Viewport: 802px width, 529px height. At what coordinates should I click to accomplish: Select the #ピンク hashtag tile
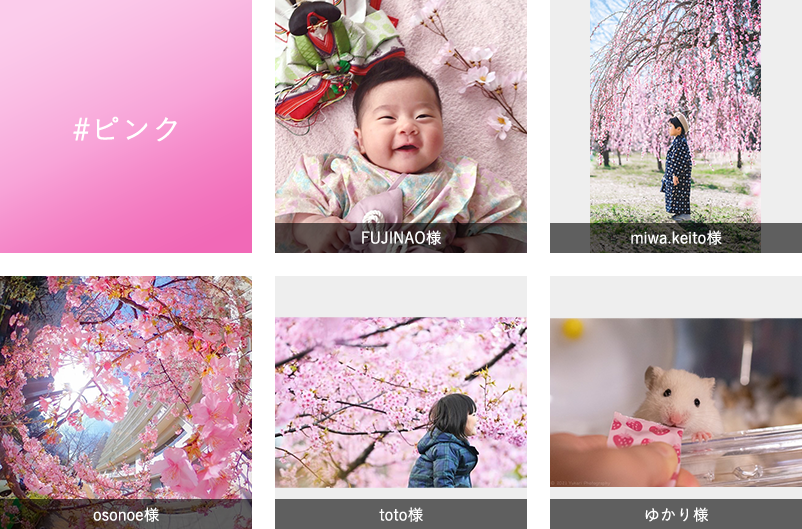tap(126, 127)
